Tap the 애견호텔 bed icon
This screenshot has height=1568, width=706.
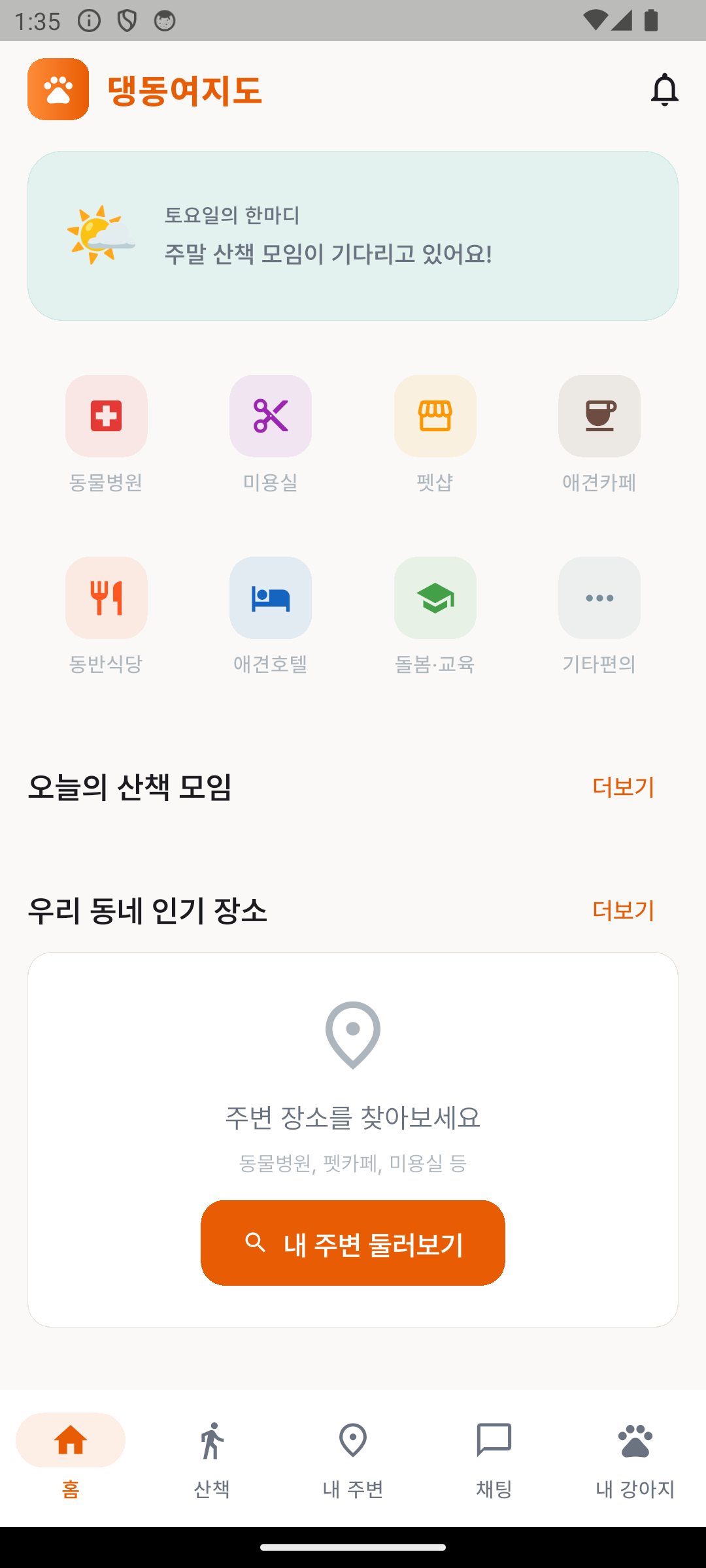[x=270, y=598]
